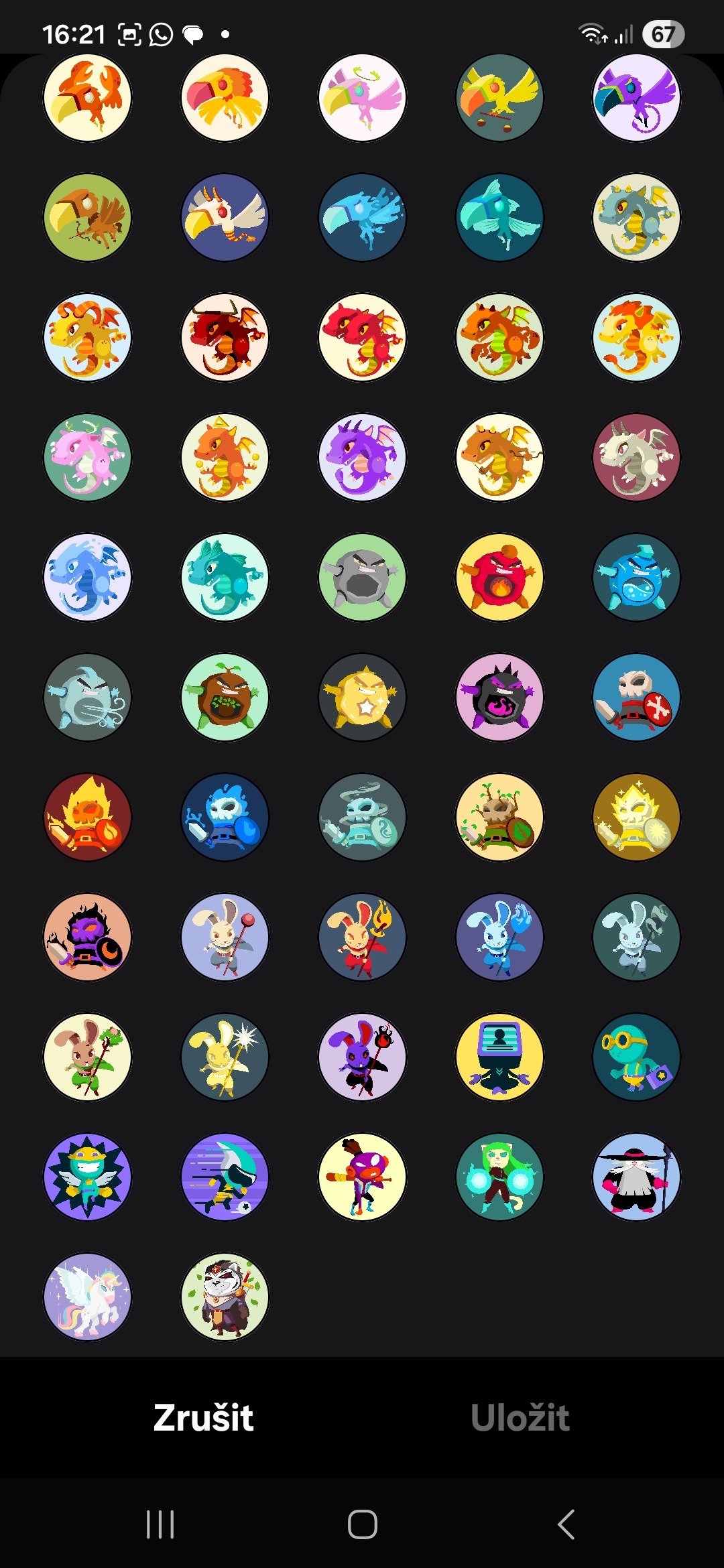Screen dimensions: 724x1568
Task: Pick the grey rock monster avatar
Action: pos(362,577)
